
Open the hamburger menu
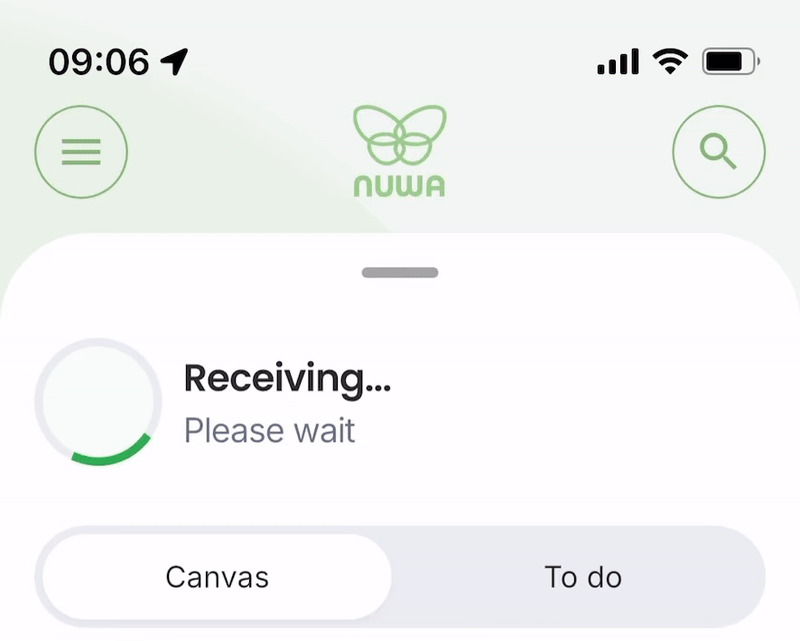(x=81, y=153)
